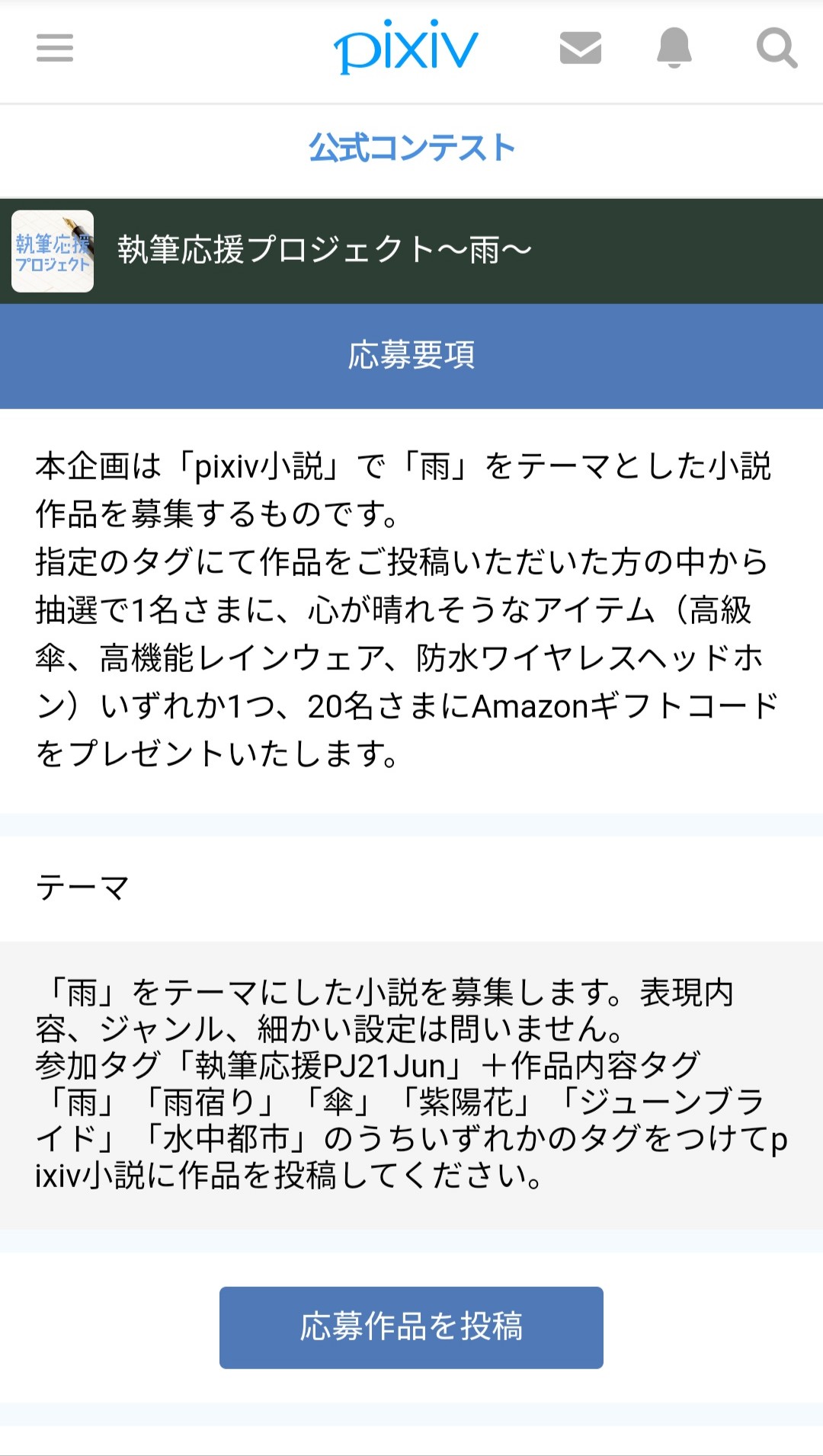The width and height of the screenshot is (823, 1456).
Task: Open the messages envelope icon
Action: click(580, 48)
